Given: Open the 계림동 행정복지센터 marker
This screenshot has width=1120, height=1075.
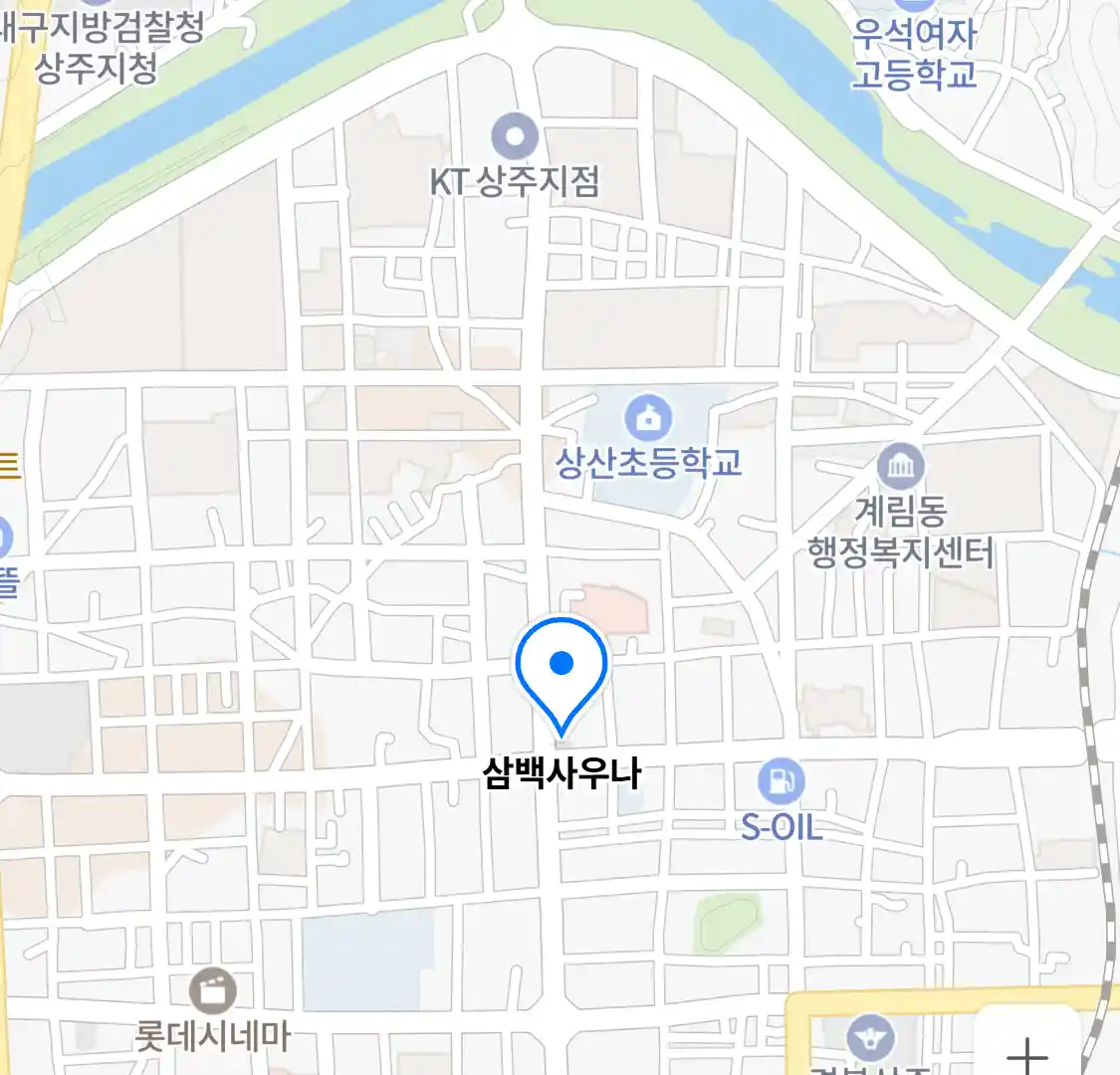Looking at the screenshot, I should point(900,467).
